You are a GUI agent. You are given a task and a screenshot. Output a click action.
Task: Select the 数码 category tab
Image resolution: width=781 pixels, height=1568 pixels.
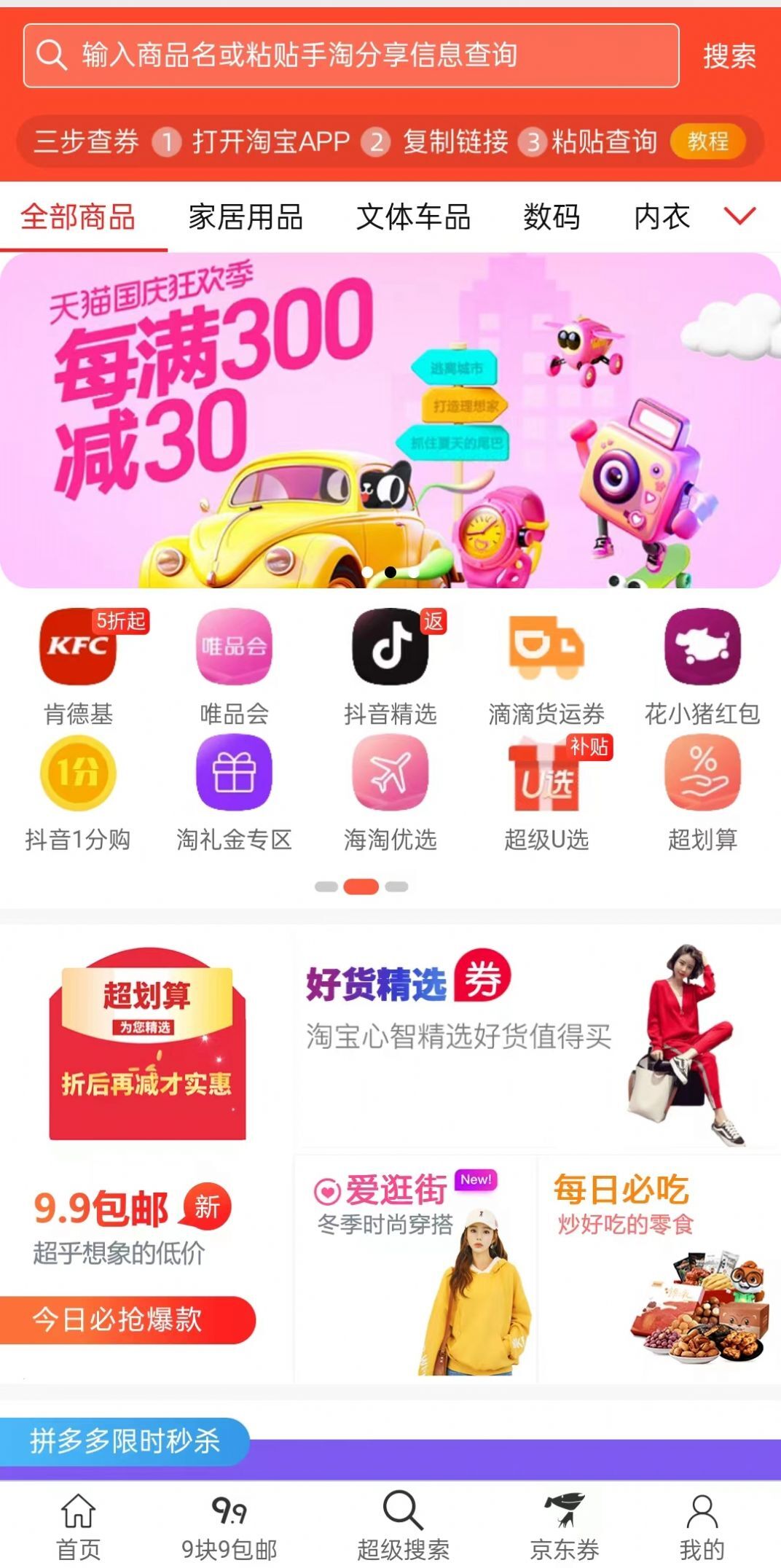(x=552, y=217)
